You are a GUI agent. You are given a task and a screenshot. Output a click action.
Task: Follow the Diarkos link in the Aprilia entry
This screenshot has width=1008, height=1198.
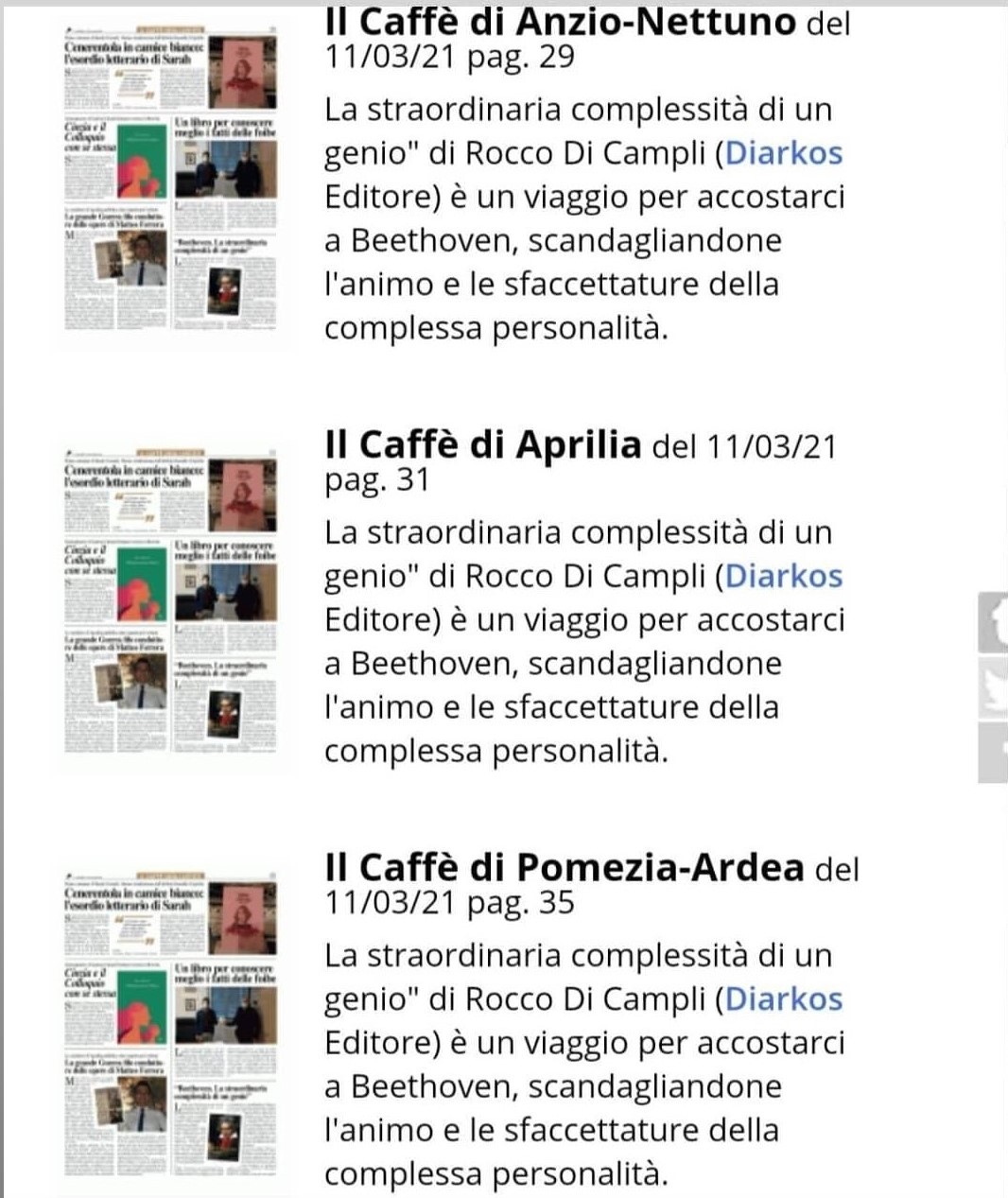coord(784,576)
